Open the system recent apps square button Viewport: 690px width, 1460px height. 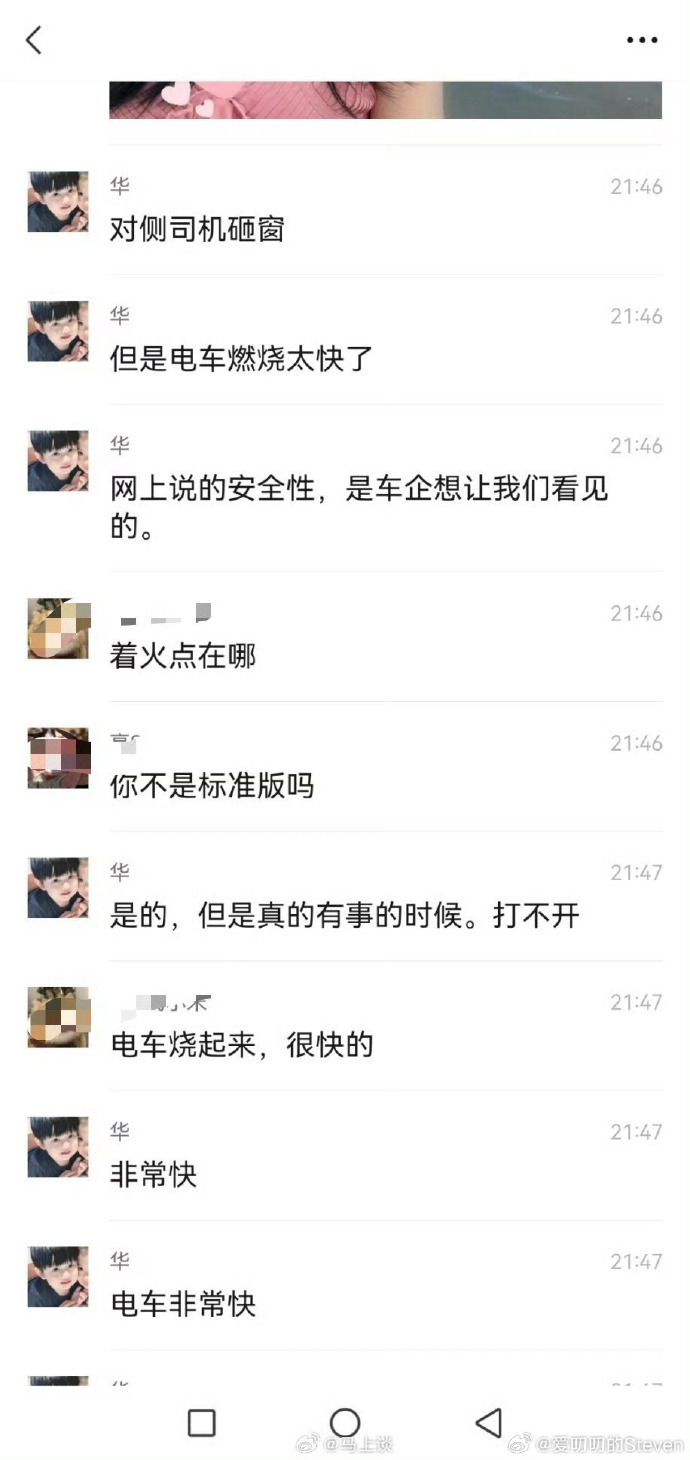coord(202,1422)
